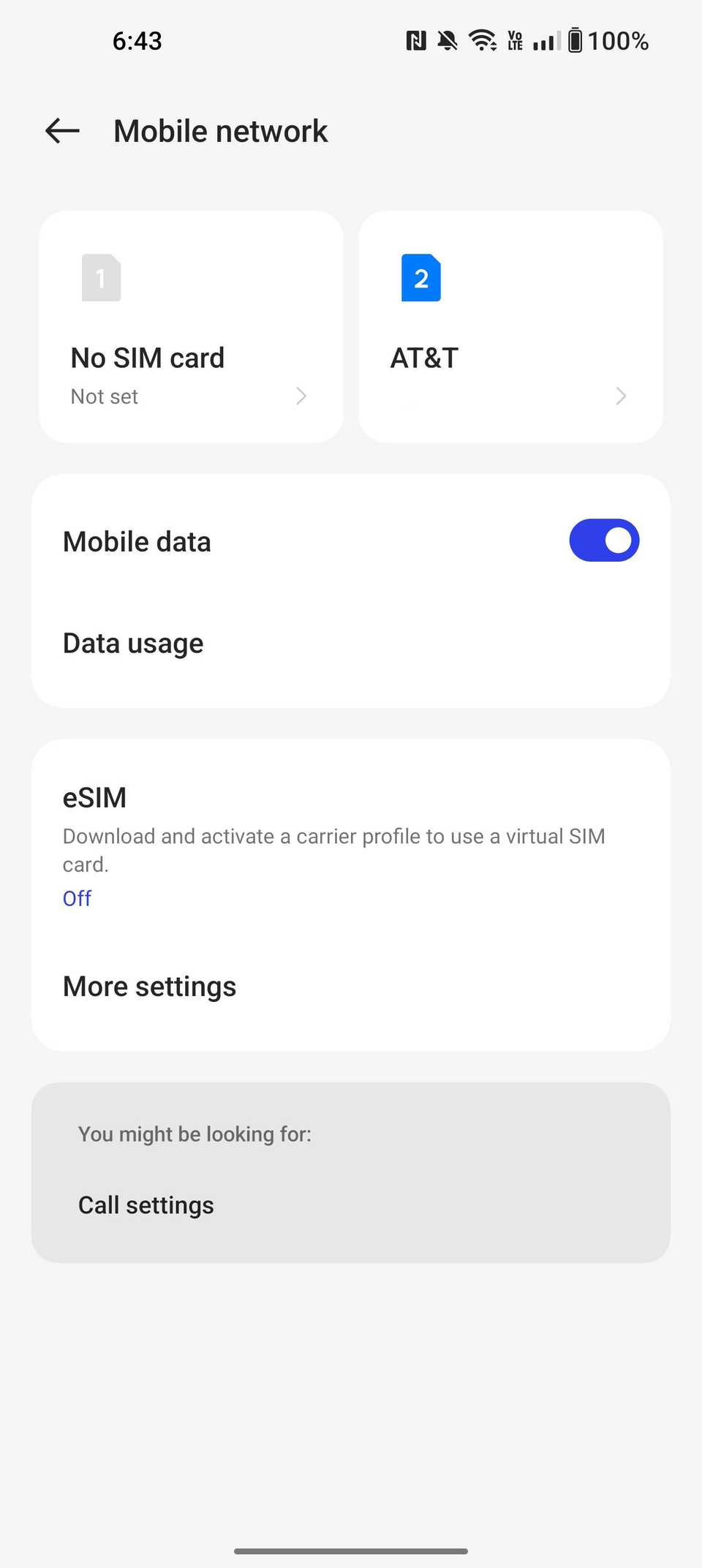
Task: Expand the No SIM card settings chevron
Action: tap(301, 396)
